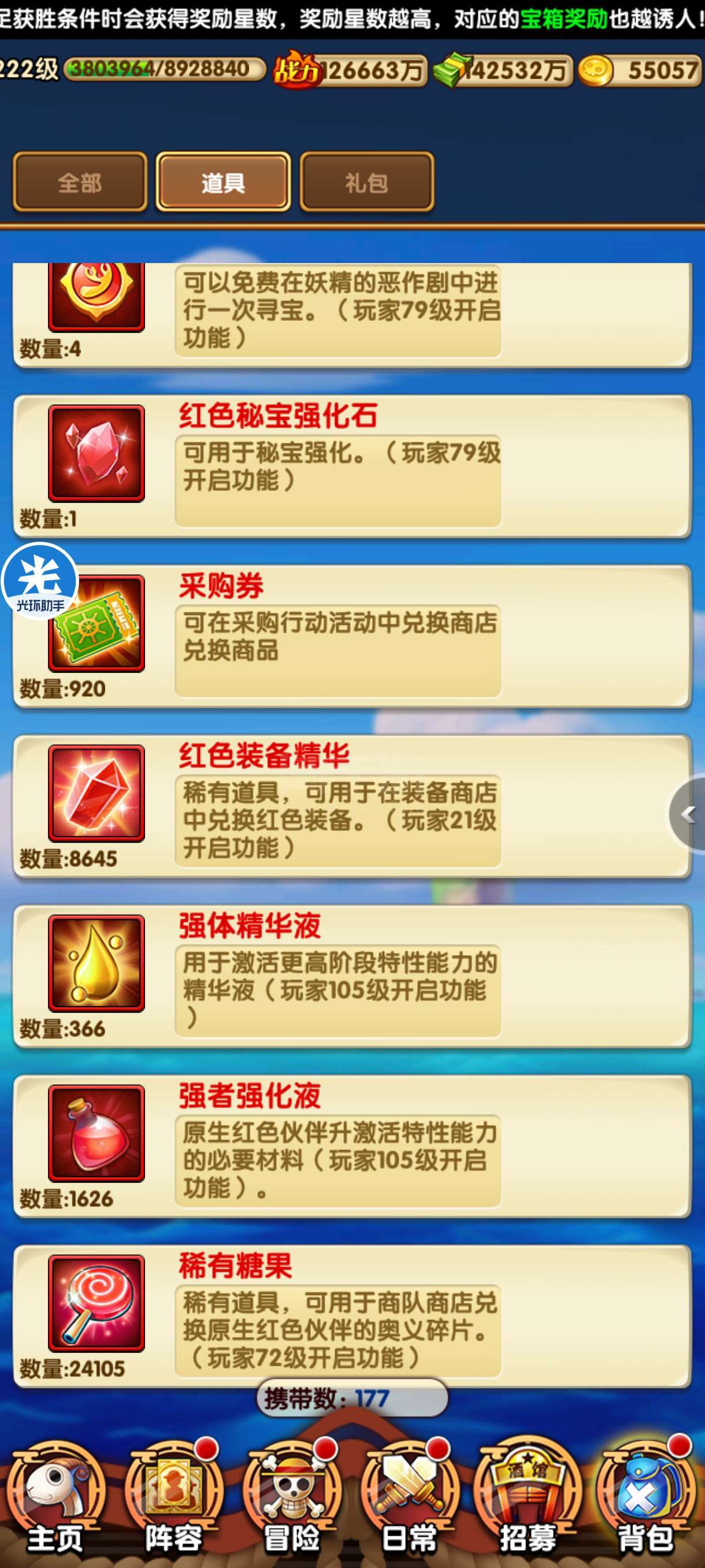The image size is (705, 1568).
Task: Tap the 强体精华液 item row
Action: pos(352,976)
